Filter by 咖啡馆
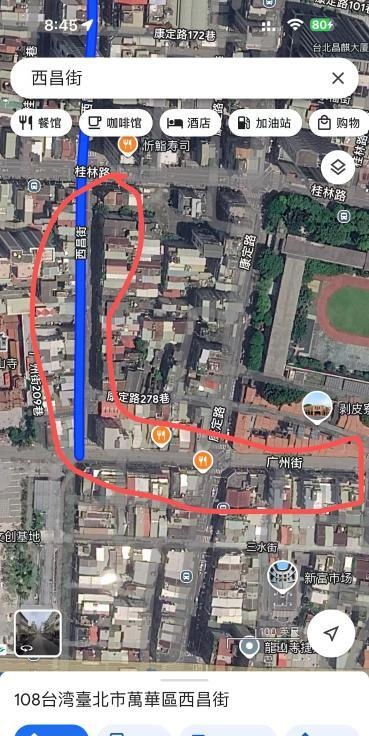The image size is (369, 736). click(115, 123)
